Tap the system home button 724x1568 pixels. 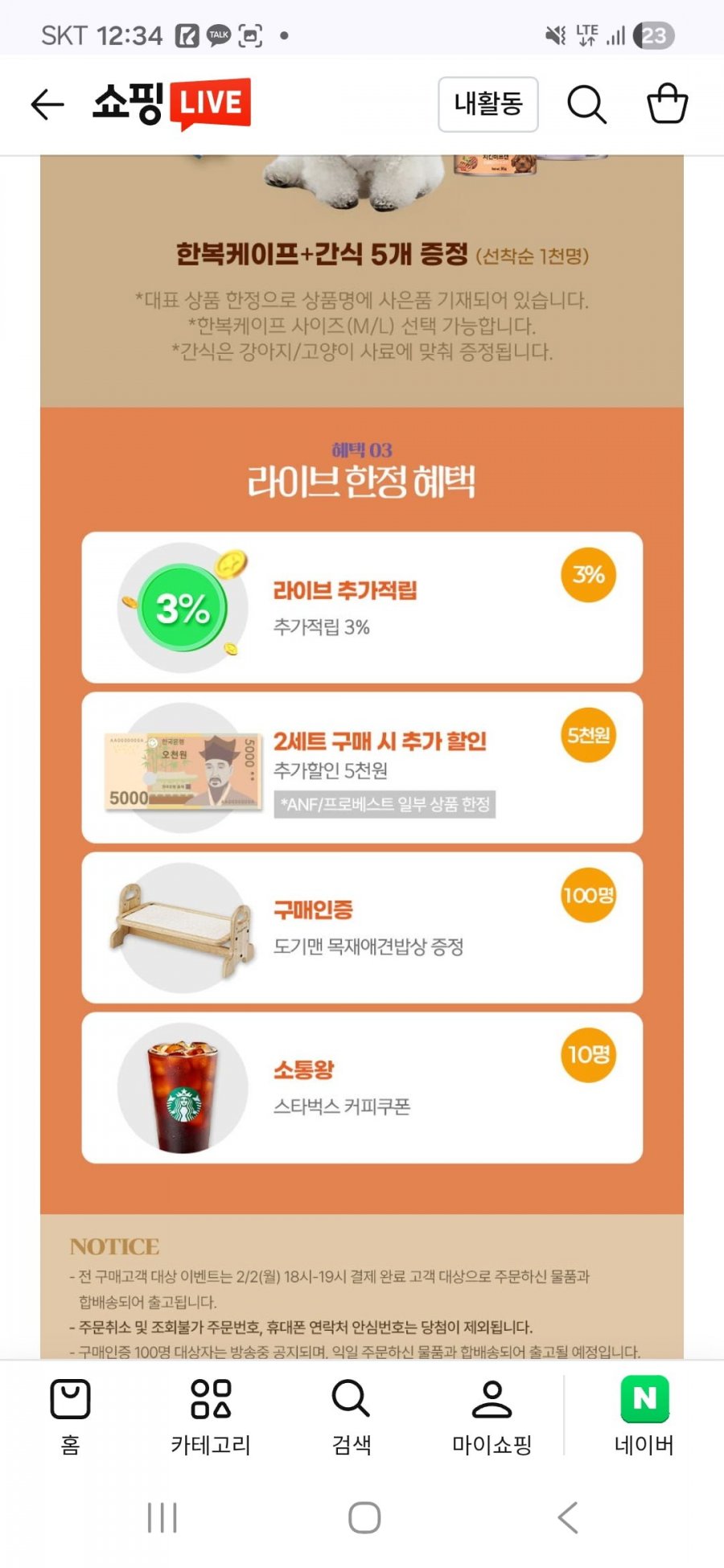coord(364,1517)
